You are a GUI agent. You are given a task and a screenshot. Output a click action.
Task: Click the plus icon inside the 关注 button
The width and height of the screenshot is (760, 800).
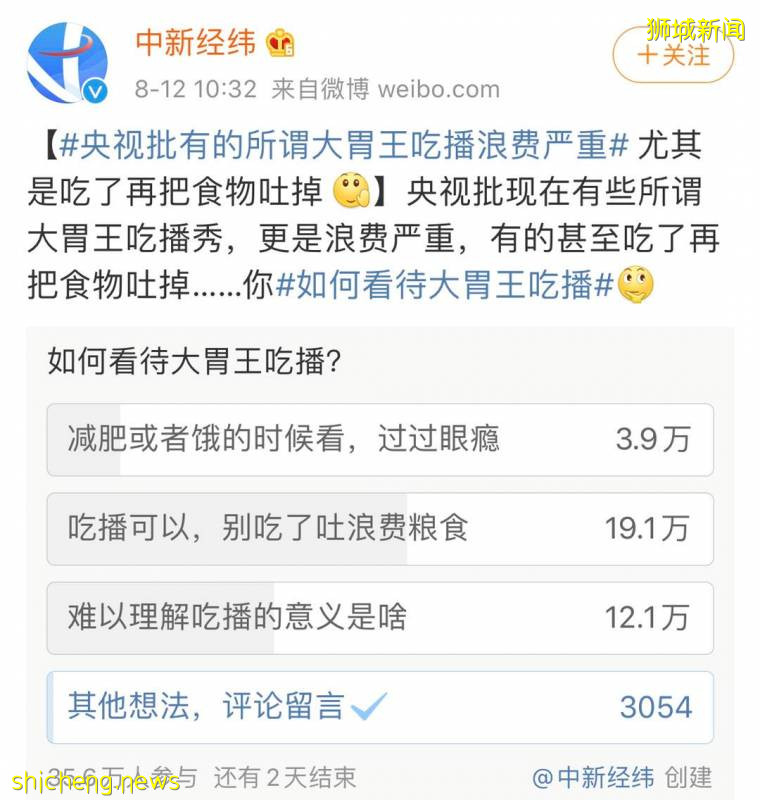649,57
